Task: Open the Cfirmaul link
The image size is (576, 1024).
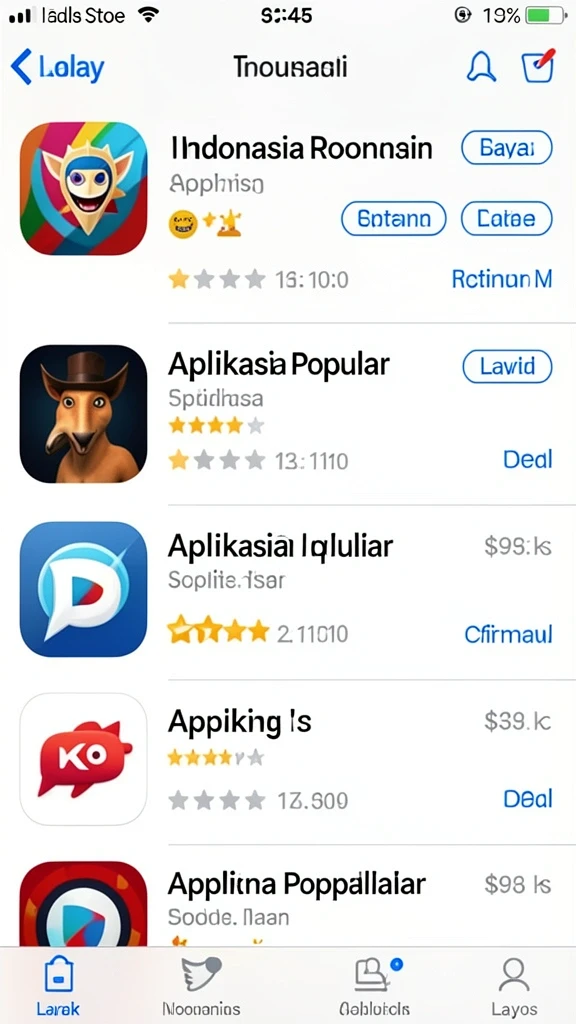Action: (508, 634)
